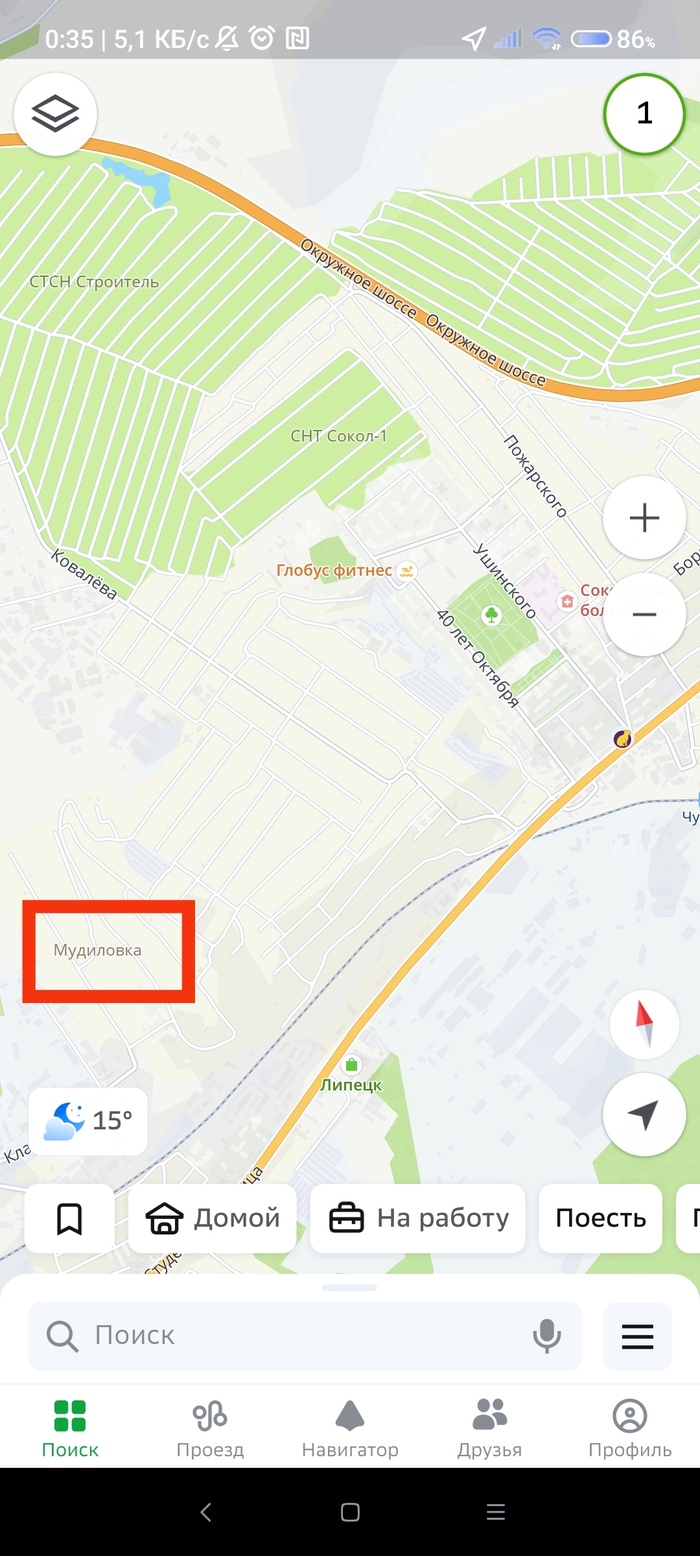Select the На работу route chip
The width and height of the screenshot is (700, 1556).
coord(418,1218)
